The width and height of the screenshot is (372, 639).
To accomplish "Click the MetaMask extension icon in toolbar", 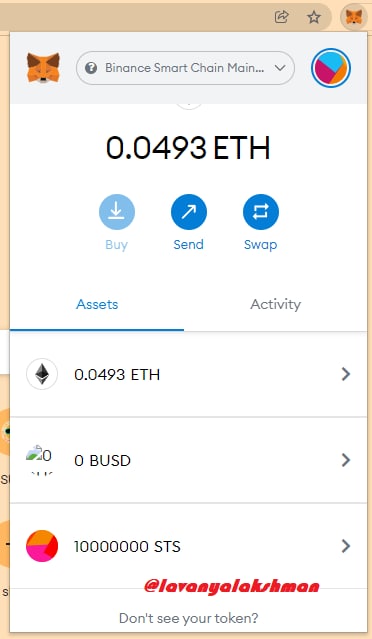I will pyautogui.click(x=354, y=17).
